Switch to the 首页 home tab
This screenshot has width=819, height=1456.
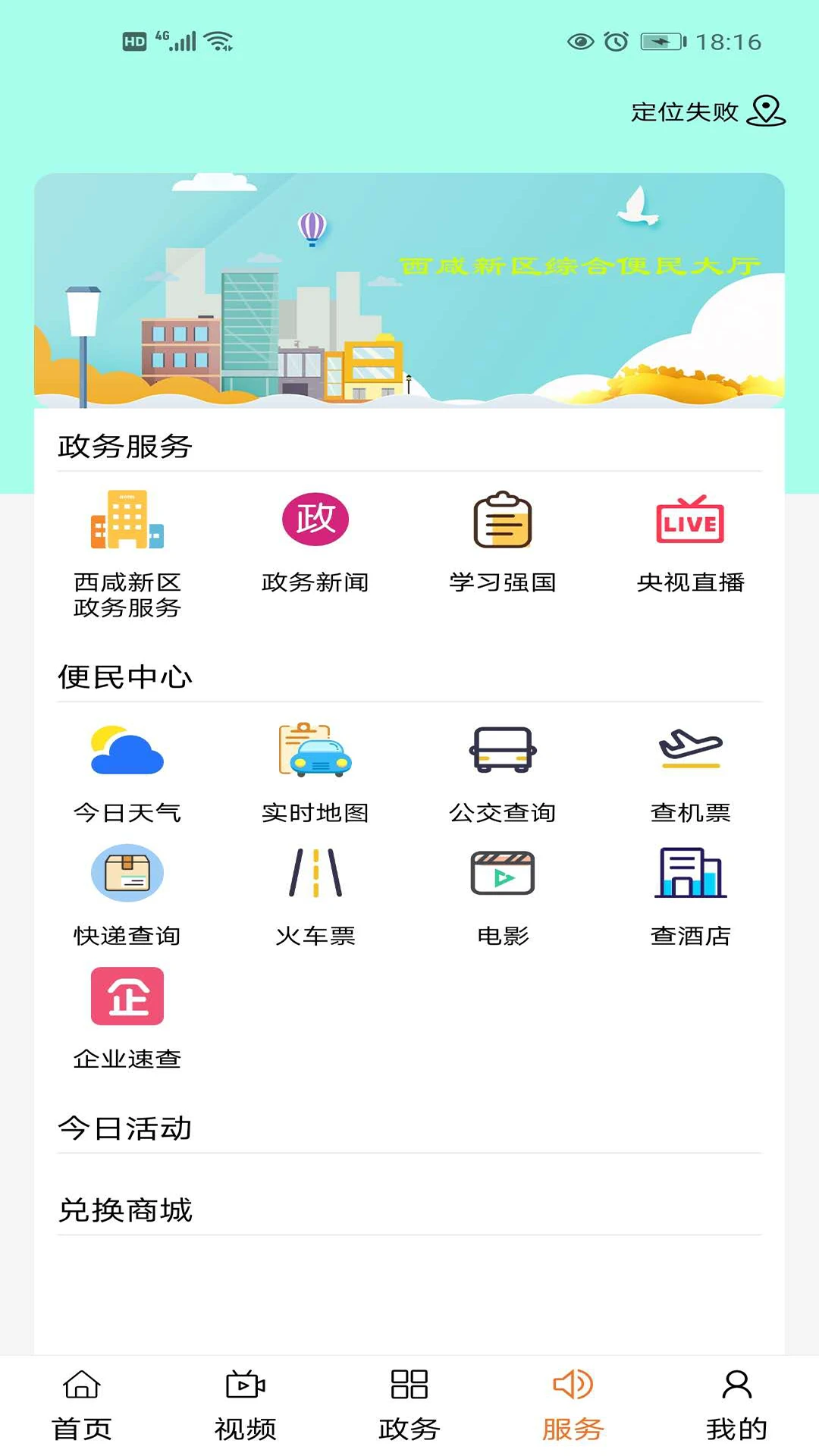82,1403
